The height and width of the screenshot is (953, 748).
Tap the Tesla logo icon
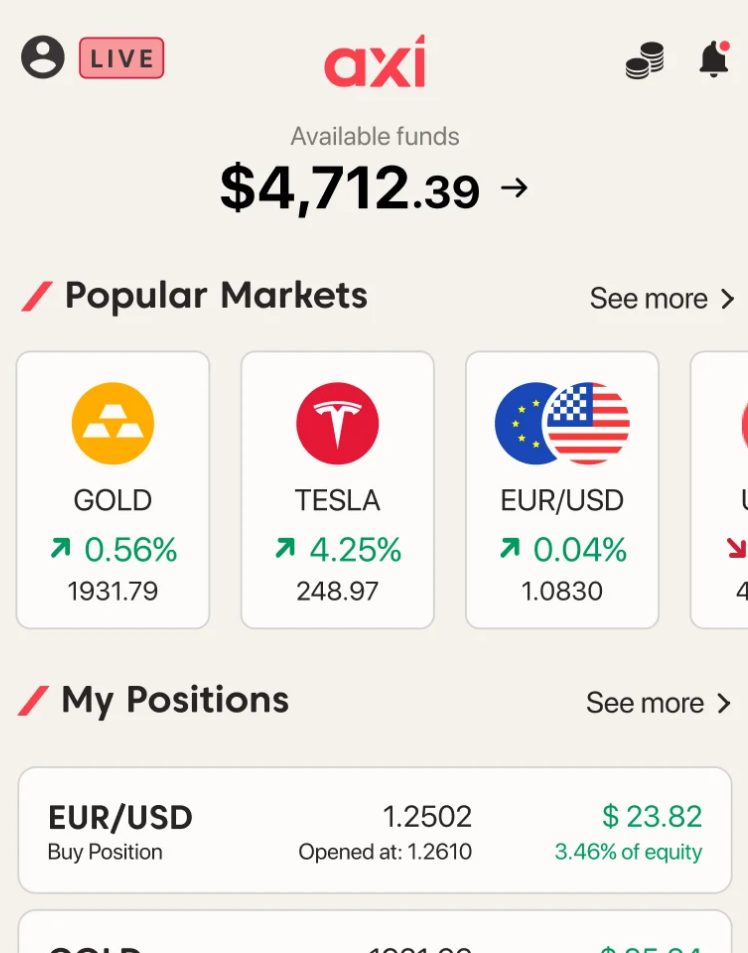tap(337, 422)
